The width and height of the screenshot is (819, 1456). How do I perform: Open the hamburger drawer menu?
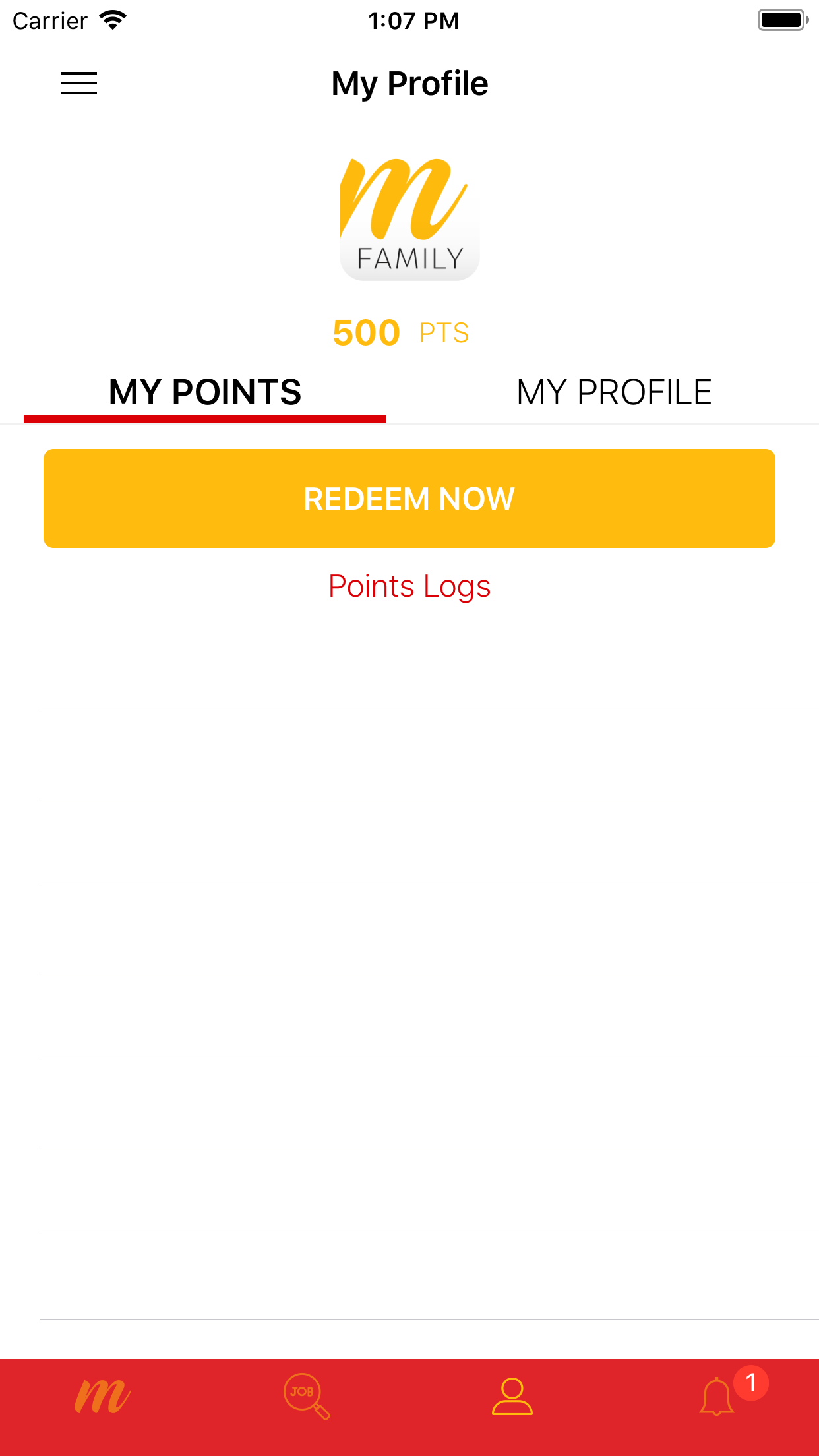click(x=78, y=83)
